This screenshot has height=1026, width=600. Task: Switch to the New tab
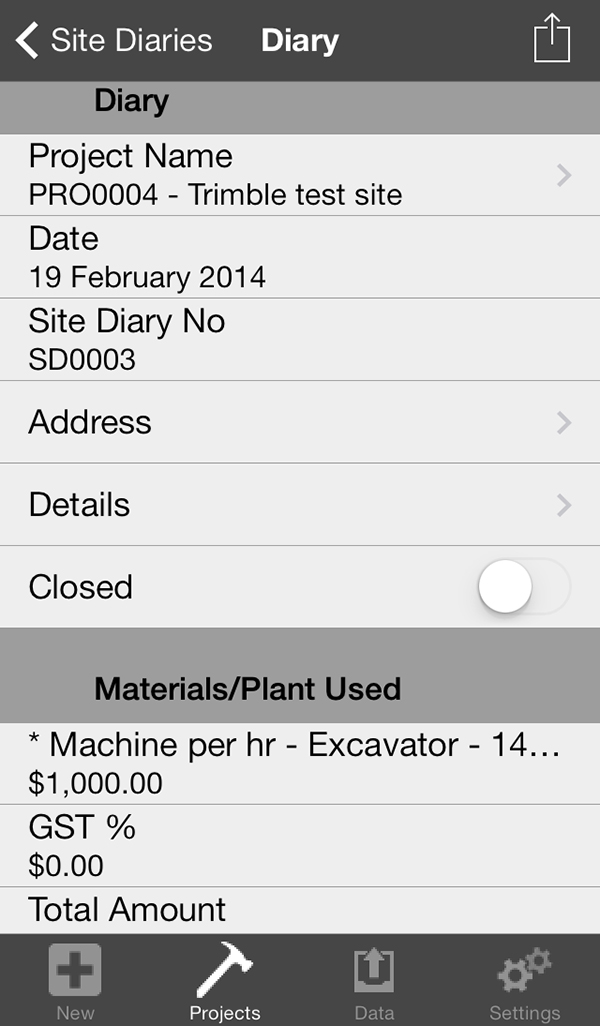(x=75, y=982)
